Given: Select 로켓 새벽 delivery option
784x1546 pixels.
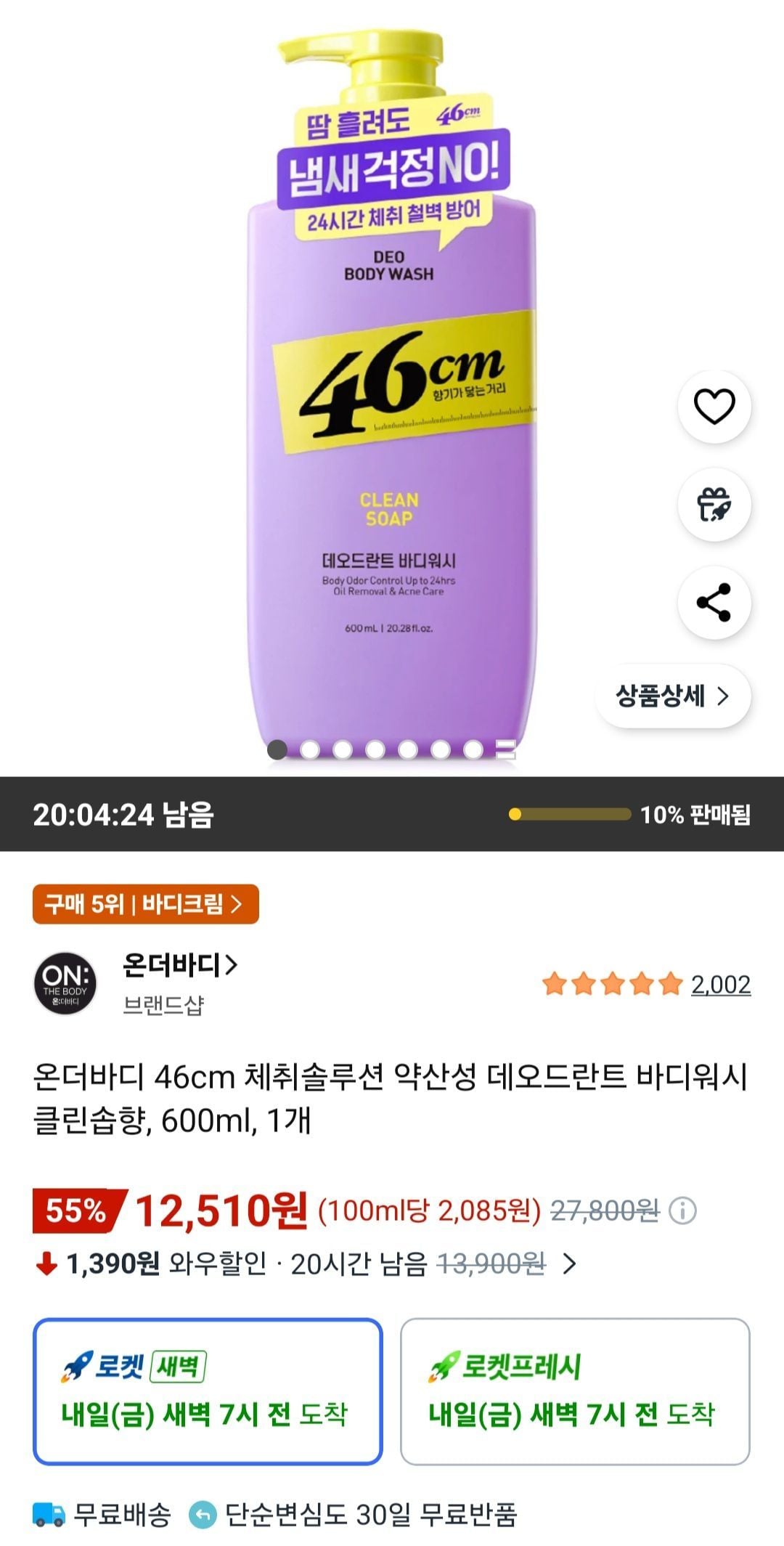Looking at the screenshot, I should click(208, 1391).
